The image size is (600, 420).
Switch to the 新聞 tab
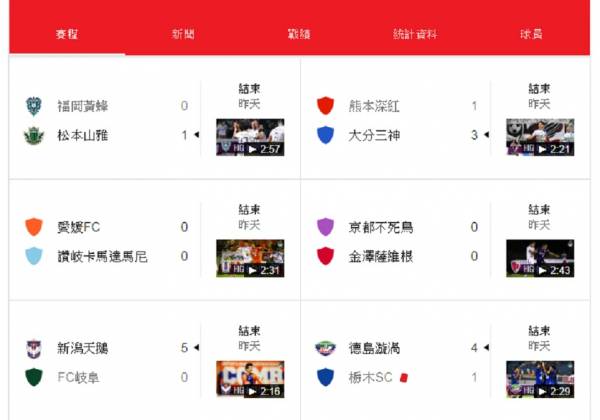[183, 34]
